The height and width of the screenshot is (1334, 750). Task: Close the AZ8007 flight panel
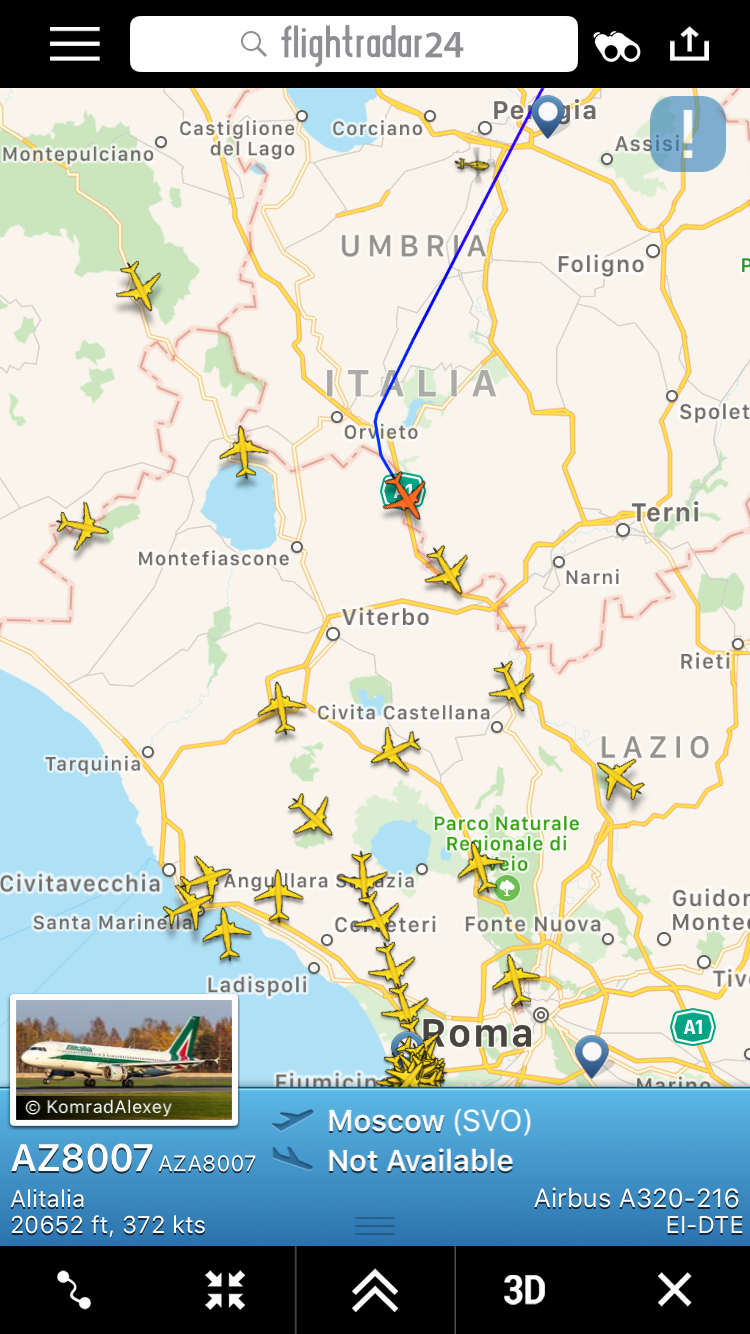coord(674,1290)
